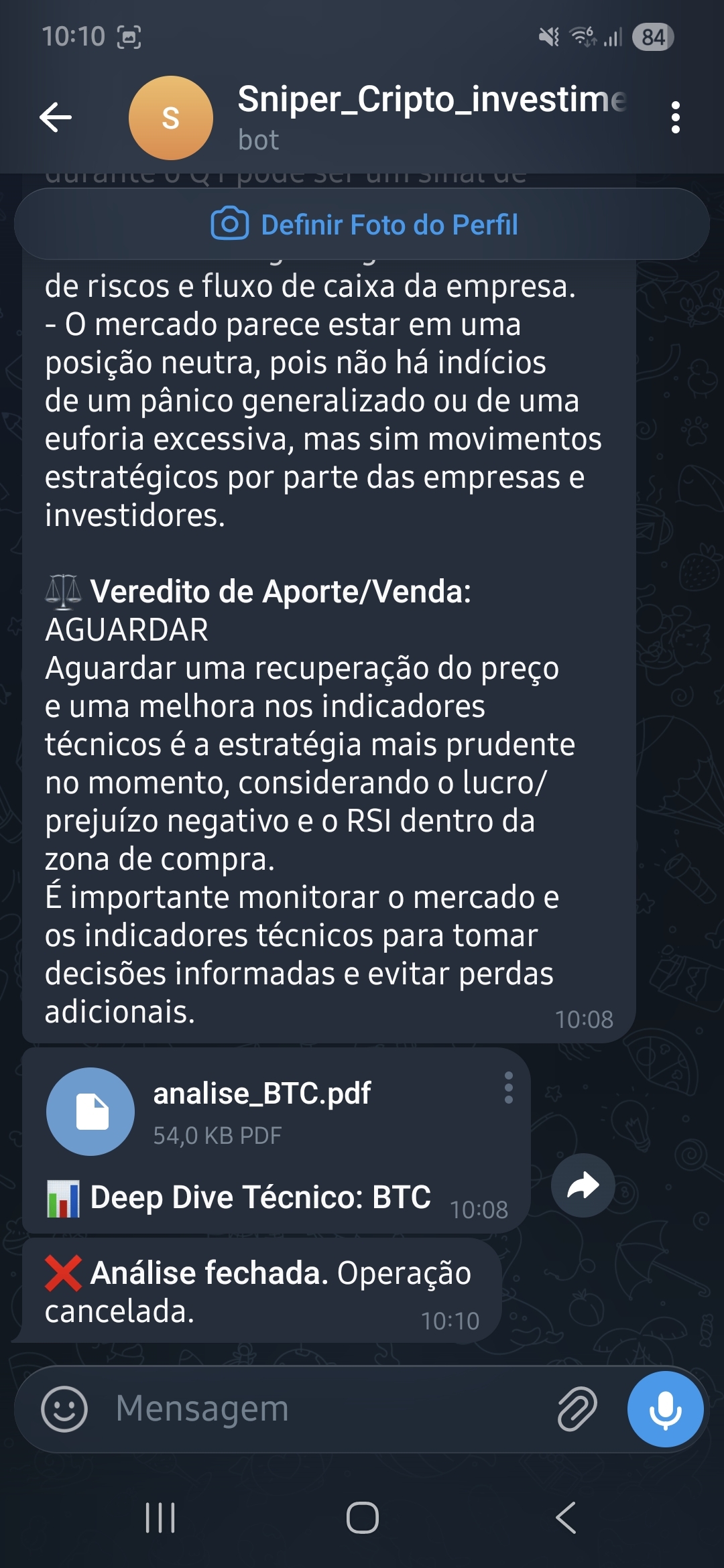The image size is (724, 1568).
Task: Go to the home screen
Action: (362, 1518)
